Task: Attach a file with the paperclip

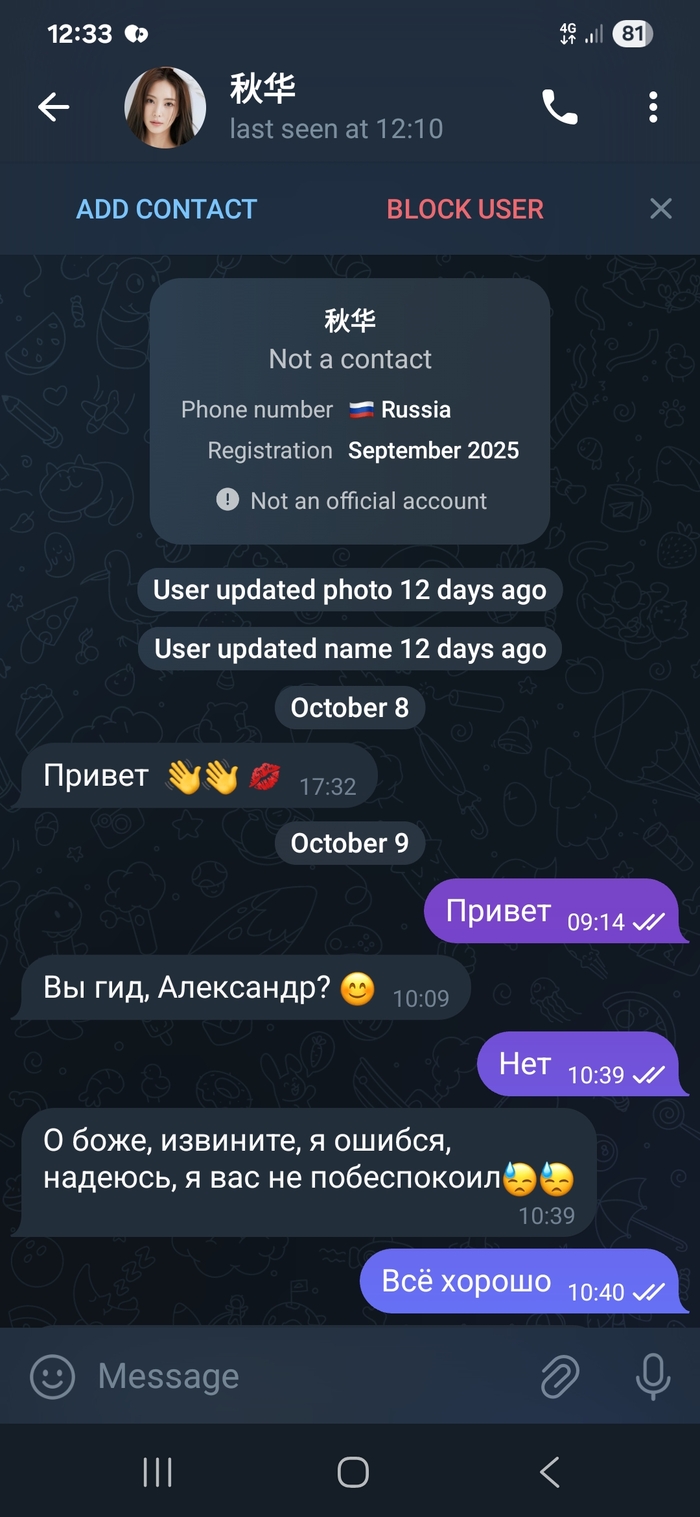Action: 560,1376
